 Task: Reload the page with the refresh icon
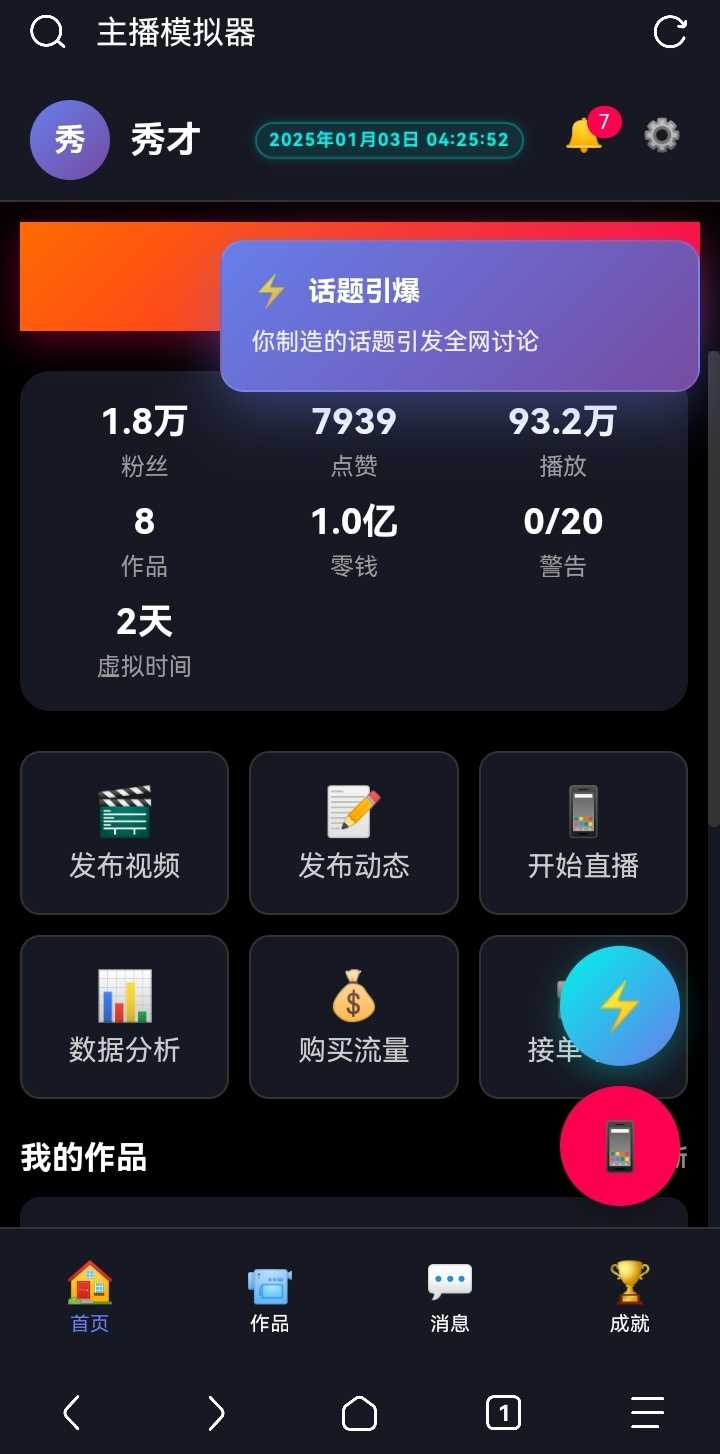[x=669, y=32]
